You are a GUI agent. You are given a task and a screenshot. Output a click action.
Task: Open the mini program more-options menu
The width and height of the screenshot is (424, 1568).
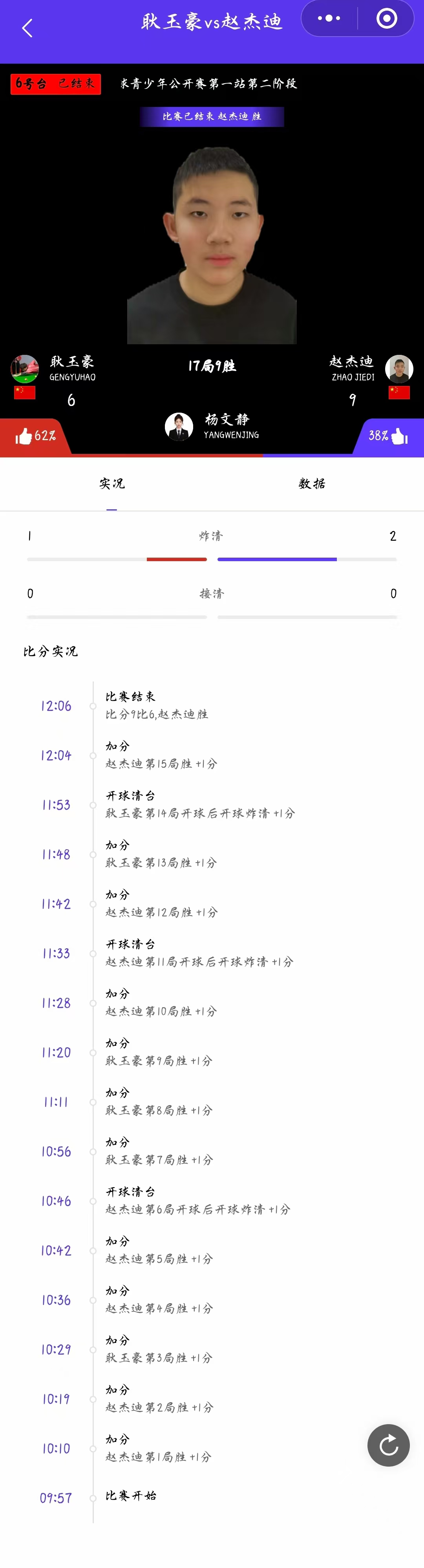click(329, 18)
